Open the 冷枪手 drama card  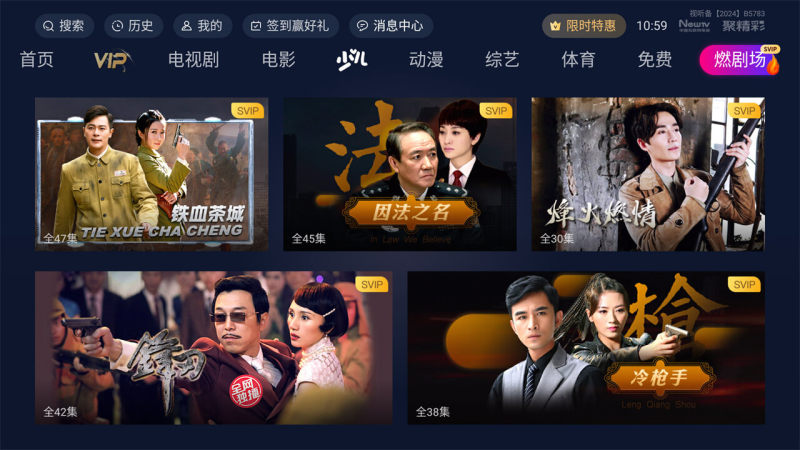(x=585, y=347)
